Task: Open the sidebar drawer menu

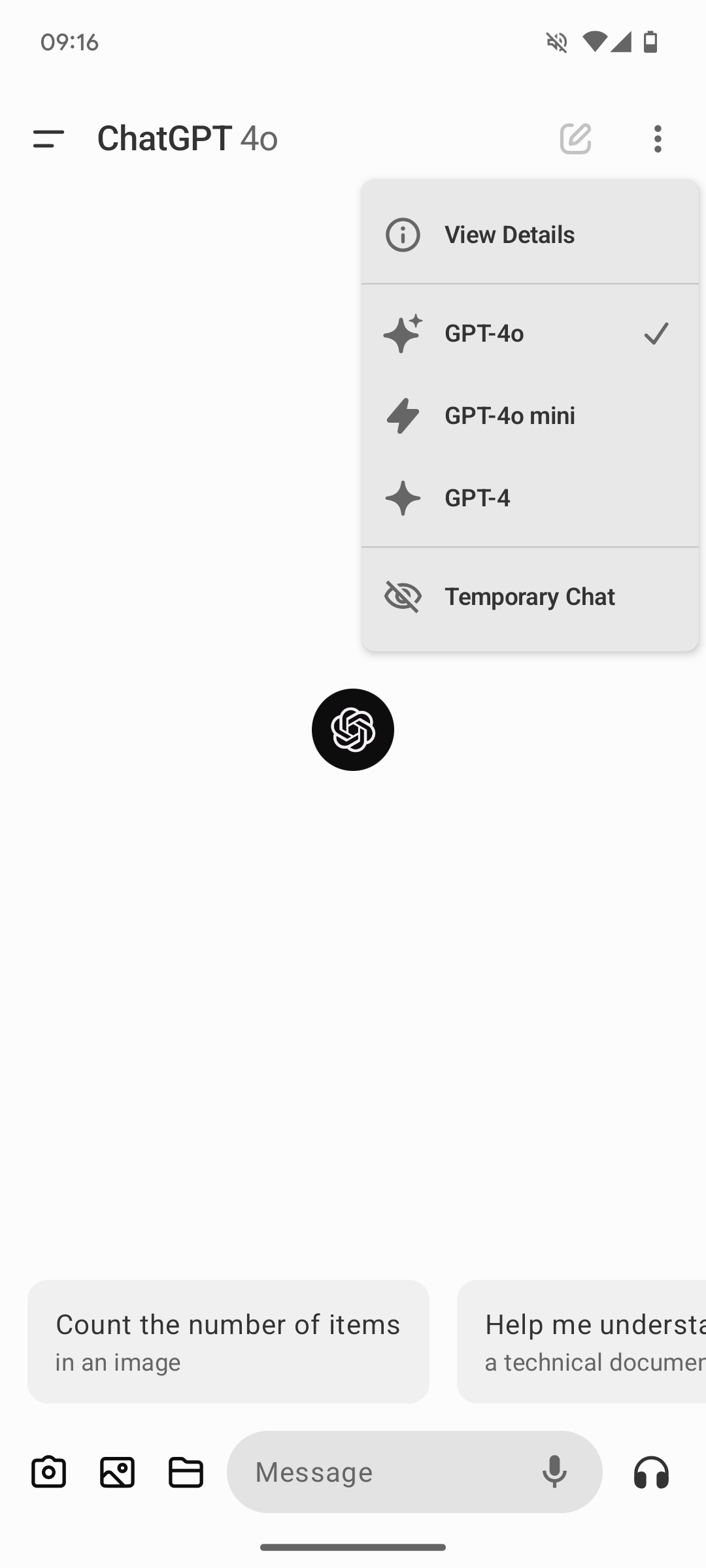Action: pos(48,139)
